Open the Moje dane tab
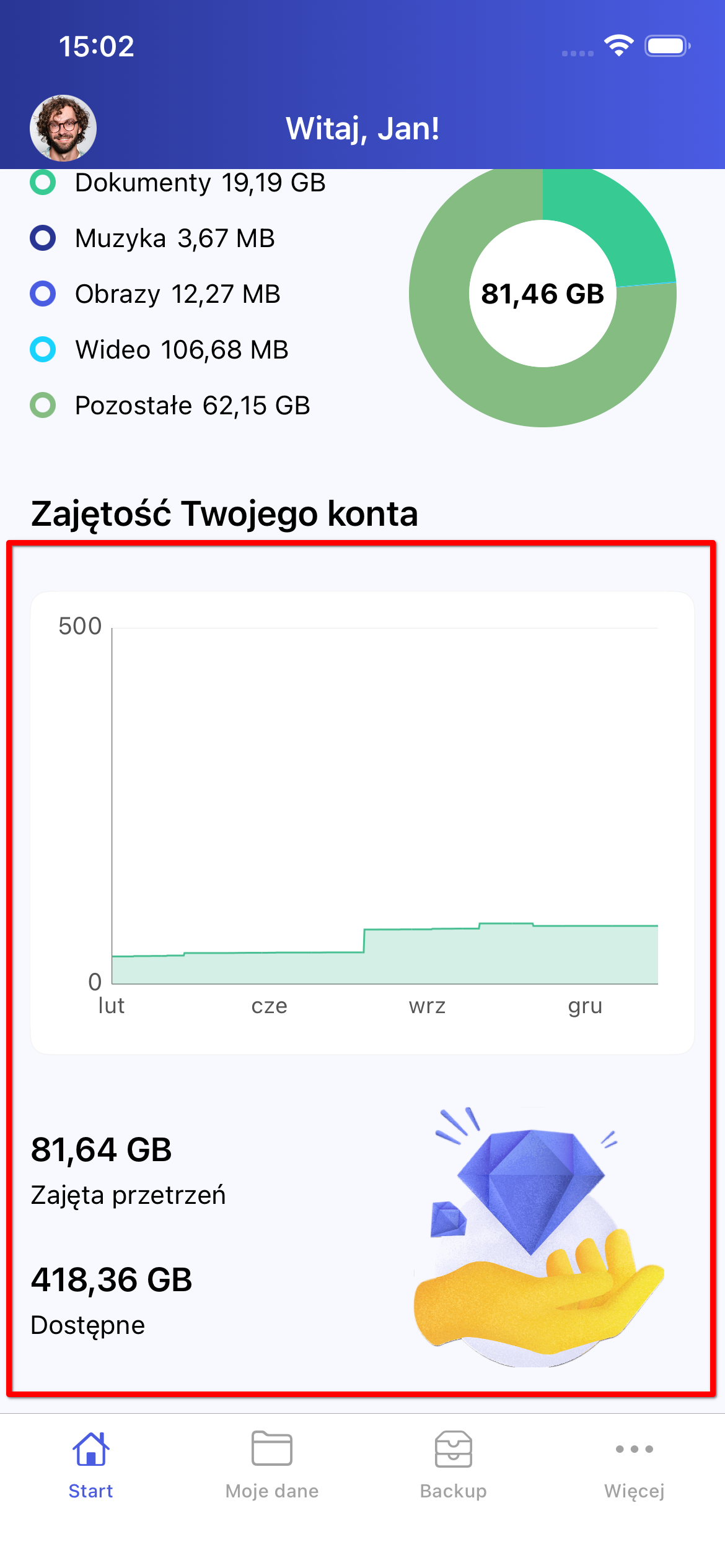The height and width of the screenshot is (1568, 725). point(271,1465)
